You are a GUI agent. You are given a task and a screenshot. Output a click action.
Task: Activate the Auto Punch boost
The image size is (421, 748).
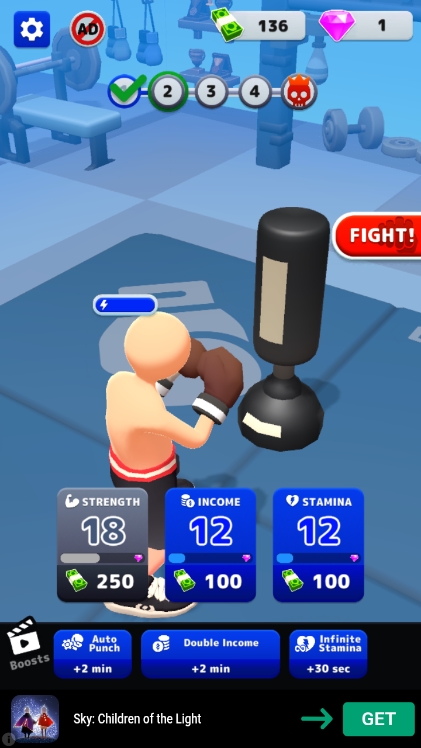[x=92, y=654]
